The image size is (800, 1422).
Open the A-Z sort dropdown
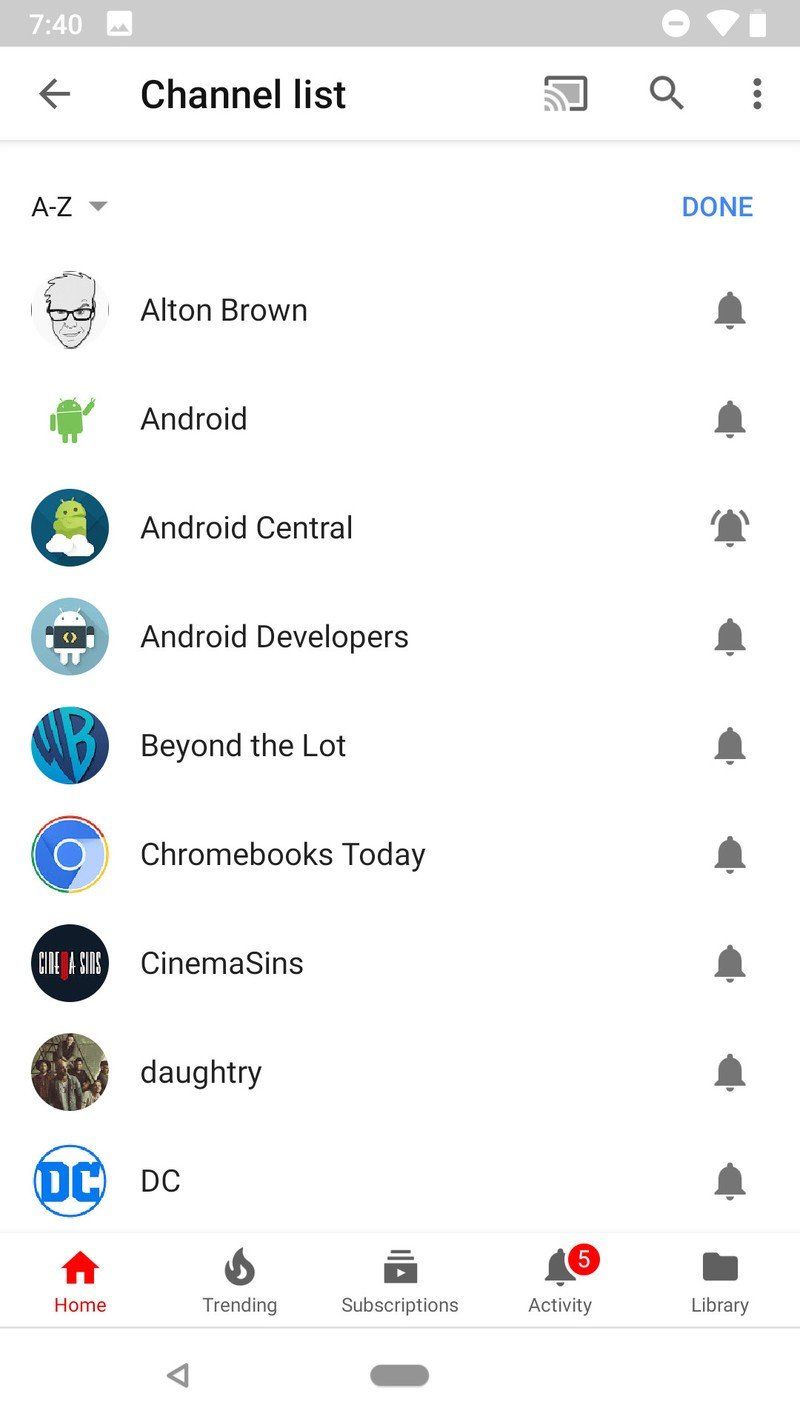[68, 206]
